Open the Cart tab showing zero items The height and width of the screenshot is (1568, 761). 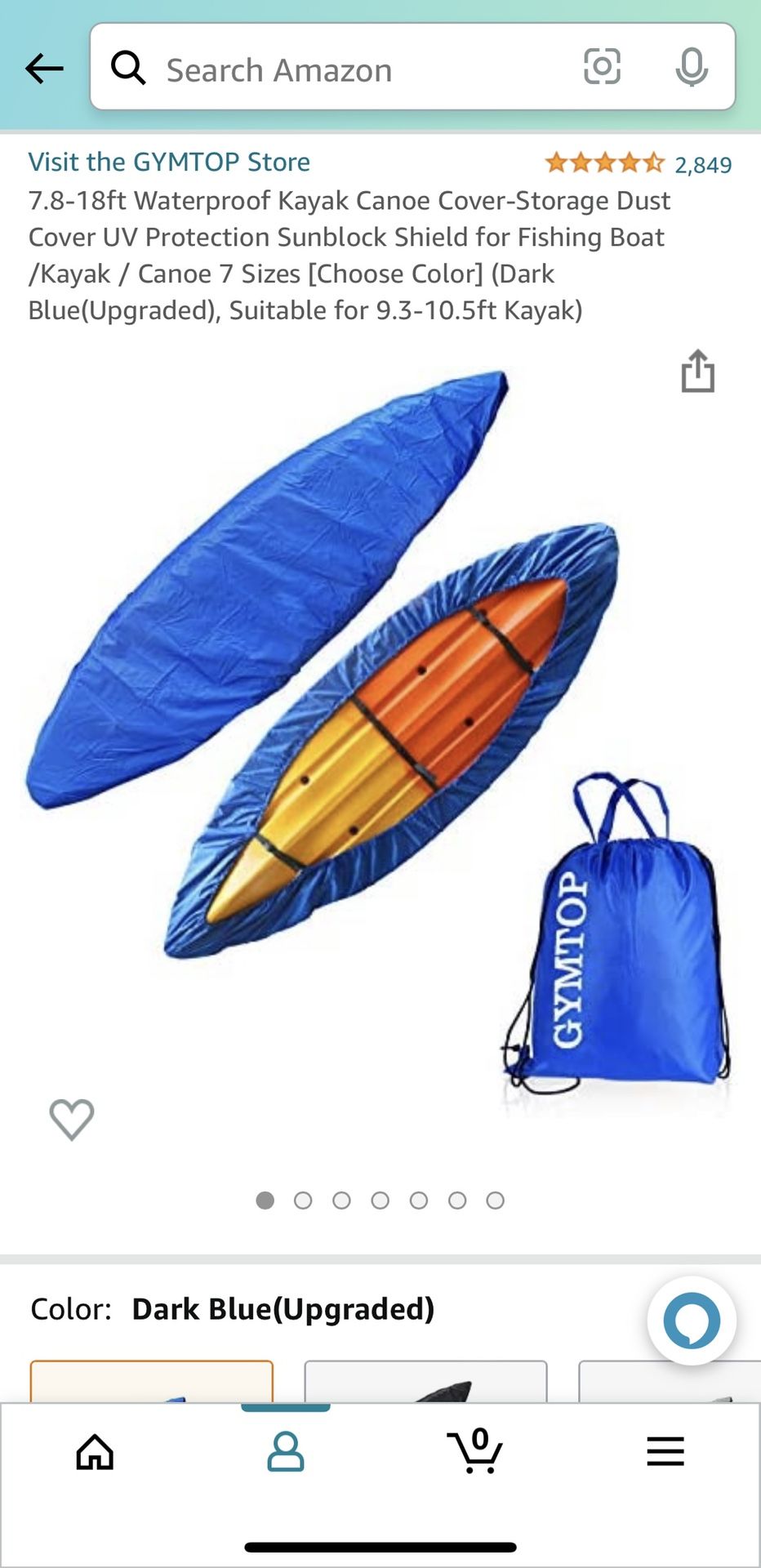(x=476, y=1451)
